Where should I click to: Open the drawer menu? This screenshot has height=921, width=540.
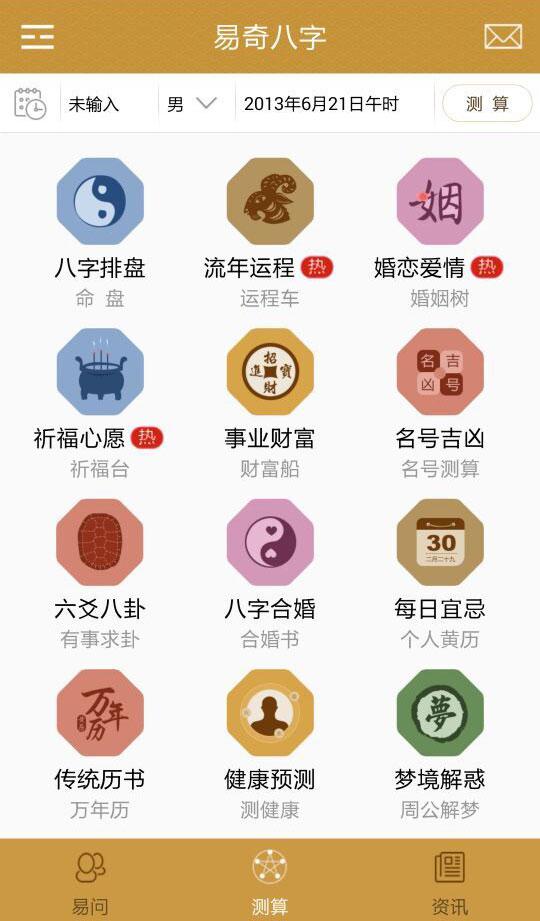[37, 37]
